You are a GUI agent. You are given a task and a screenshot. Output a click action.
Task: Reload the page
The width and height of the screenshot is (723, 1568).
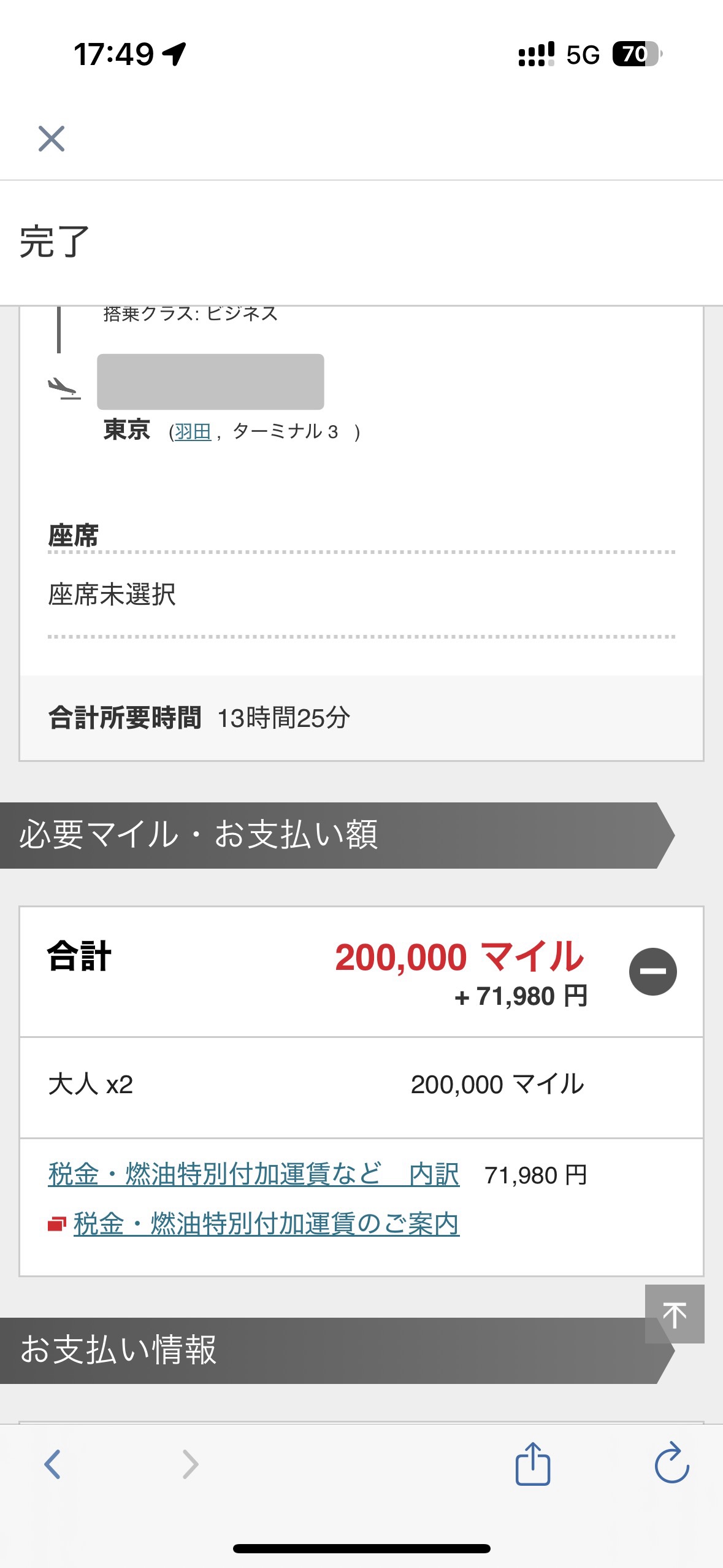point(672,1463)
